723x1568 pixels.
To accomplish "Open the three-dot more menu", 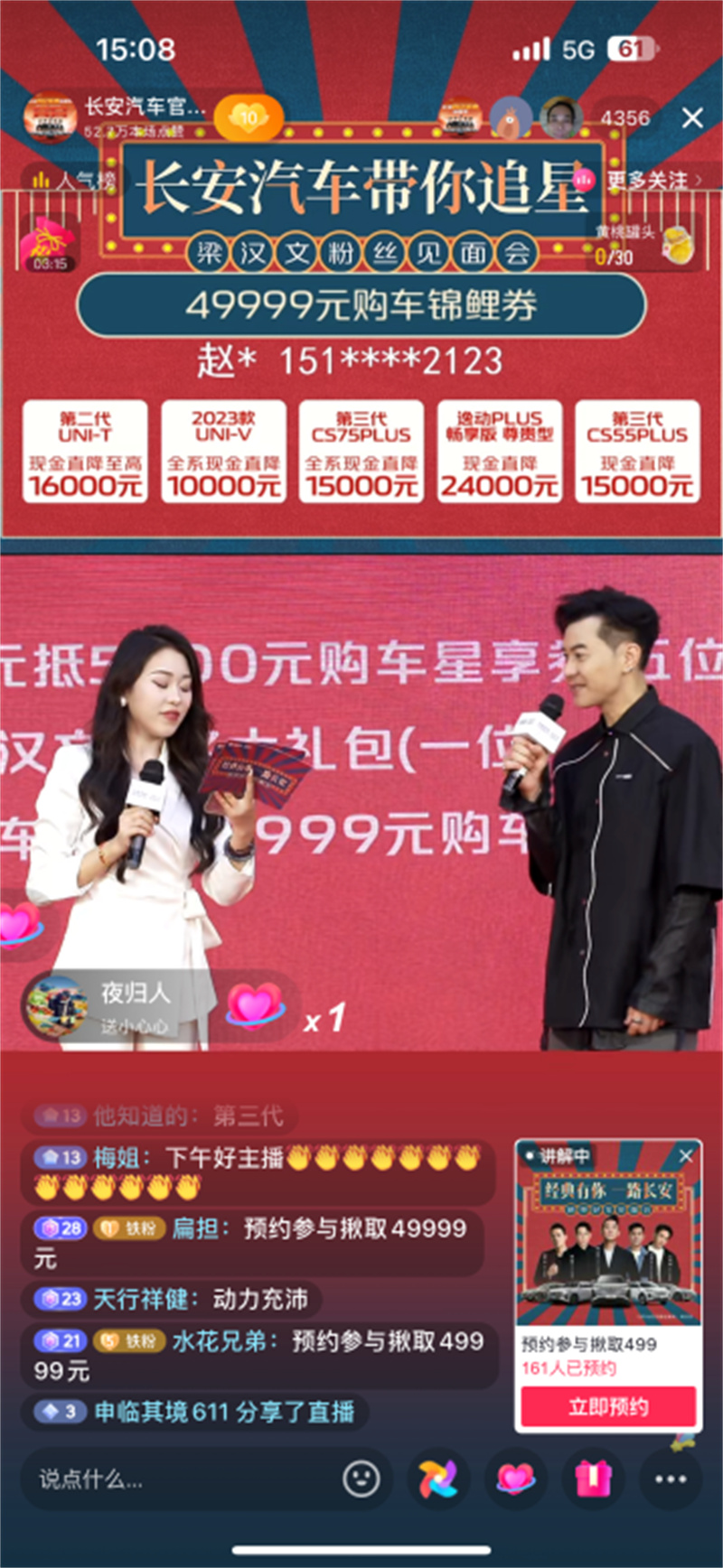I will (670, 1479).
